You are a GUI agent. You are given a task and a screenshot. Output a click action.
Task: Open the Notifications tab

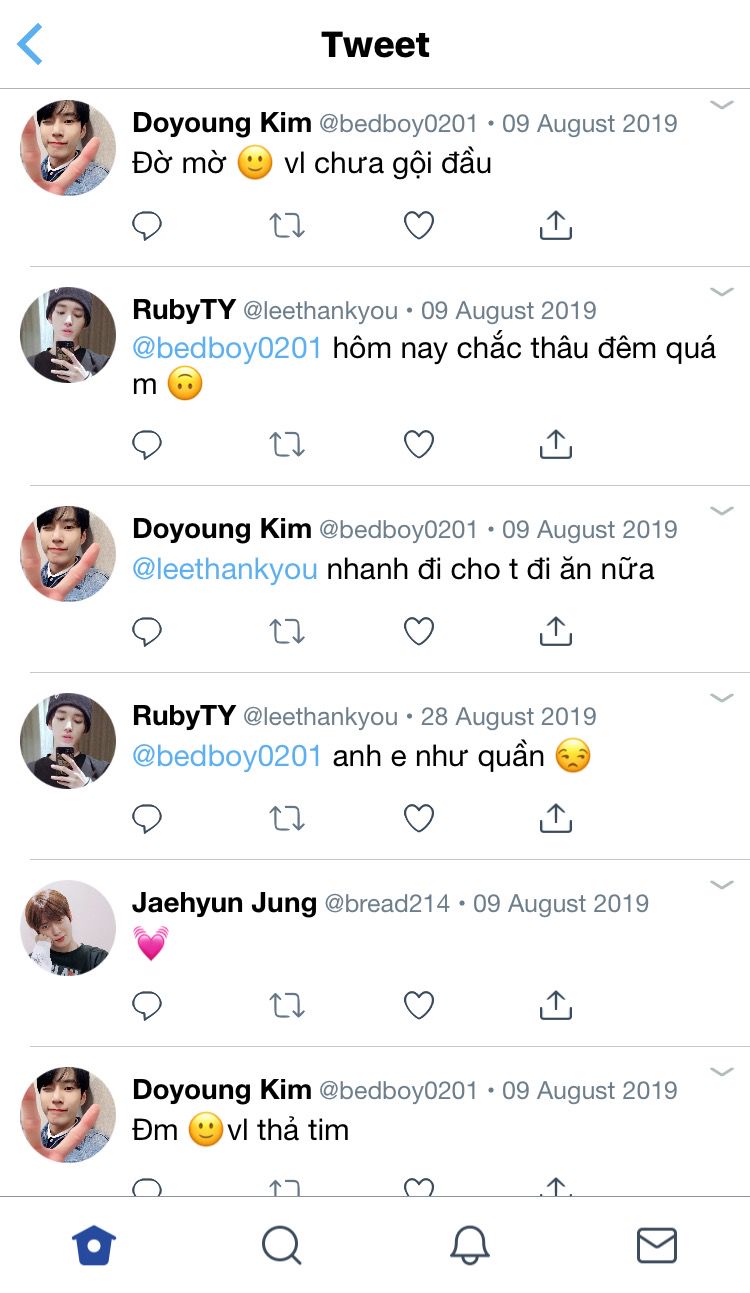(469, 1245)
